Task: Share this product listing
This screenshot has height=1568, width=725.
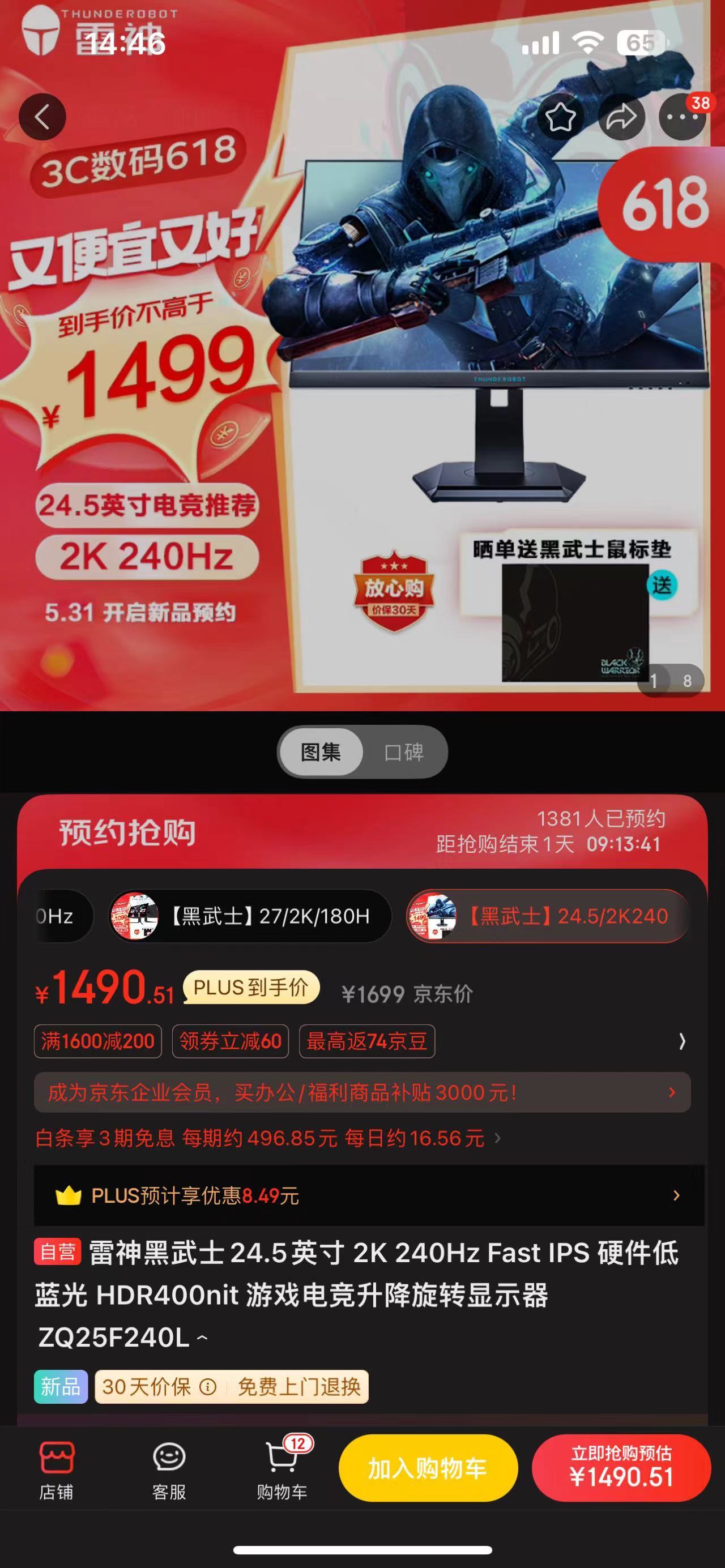Action: point(621,117)
